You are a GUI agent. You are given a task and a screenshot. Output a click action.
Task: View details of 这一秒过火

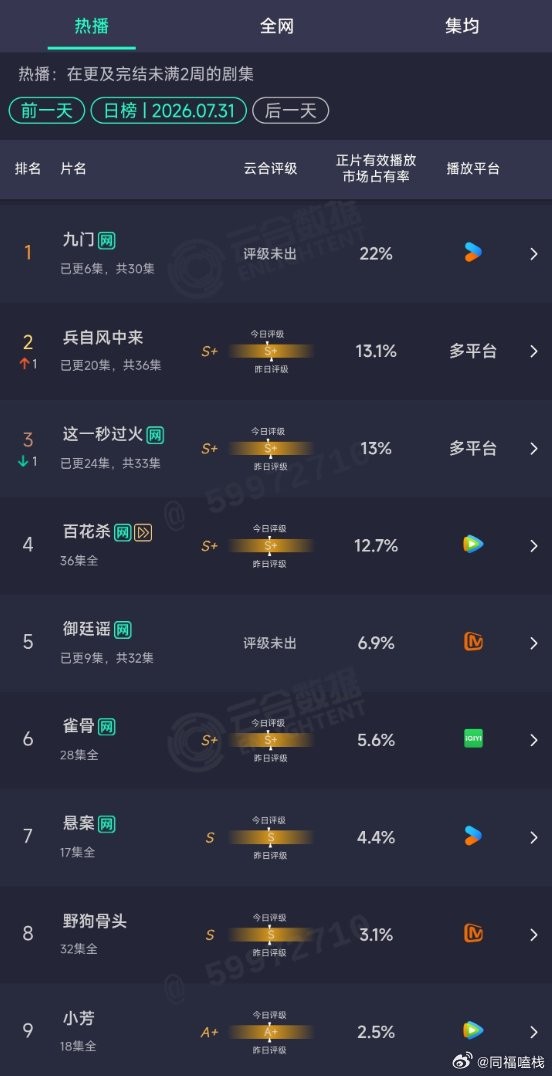click(x=276, y=448)
